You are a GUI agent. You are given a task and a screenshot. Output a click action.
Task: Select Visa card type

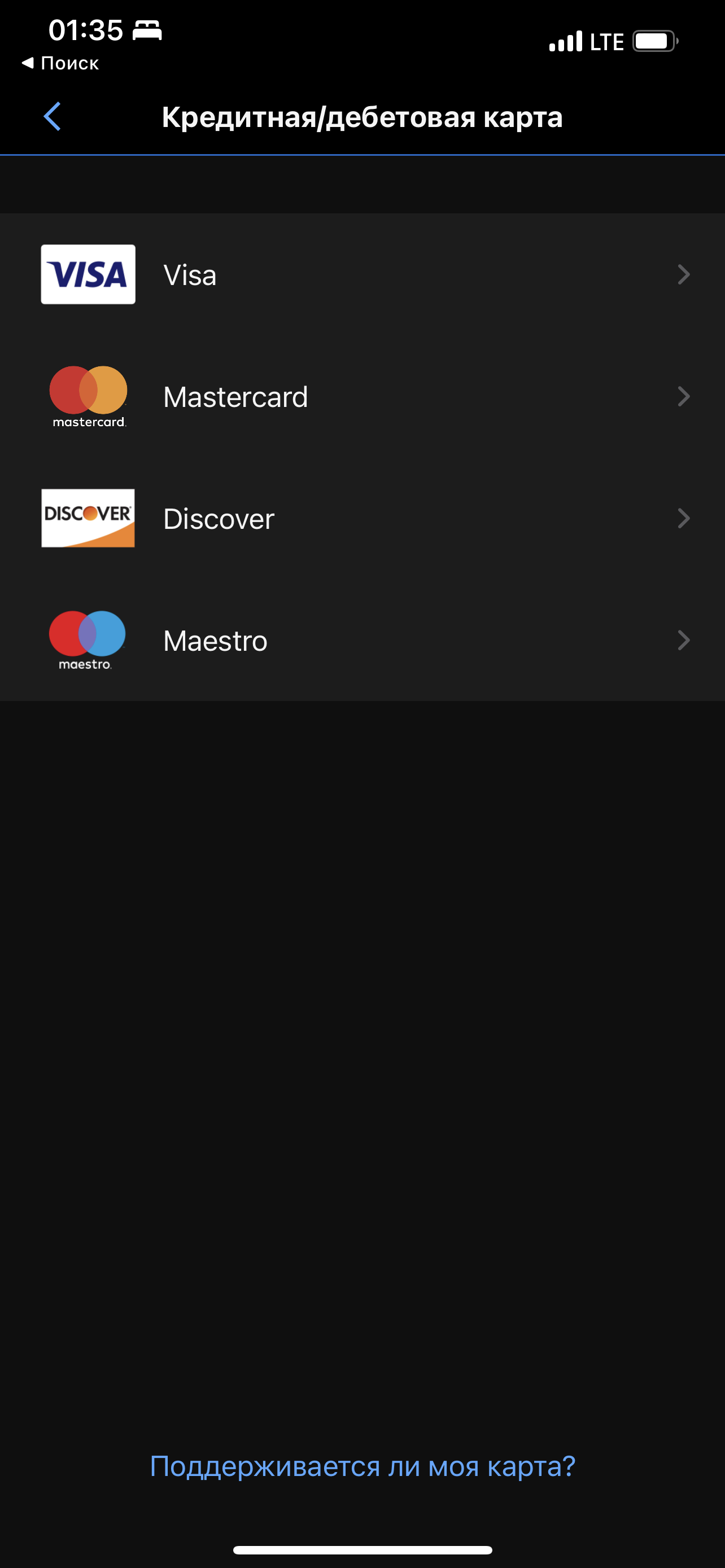tap(361, 274)
